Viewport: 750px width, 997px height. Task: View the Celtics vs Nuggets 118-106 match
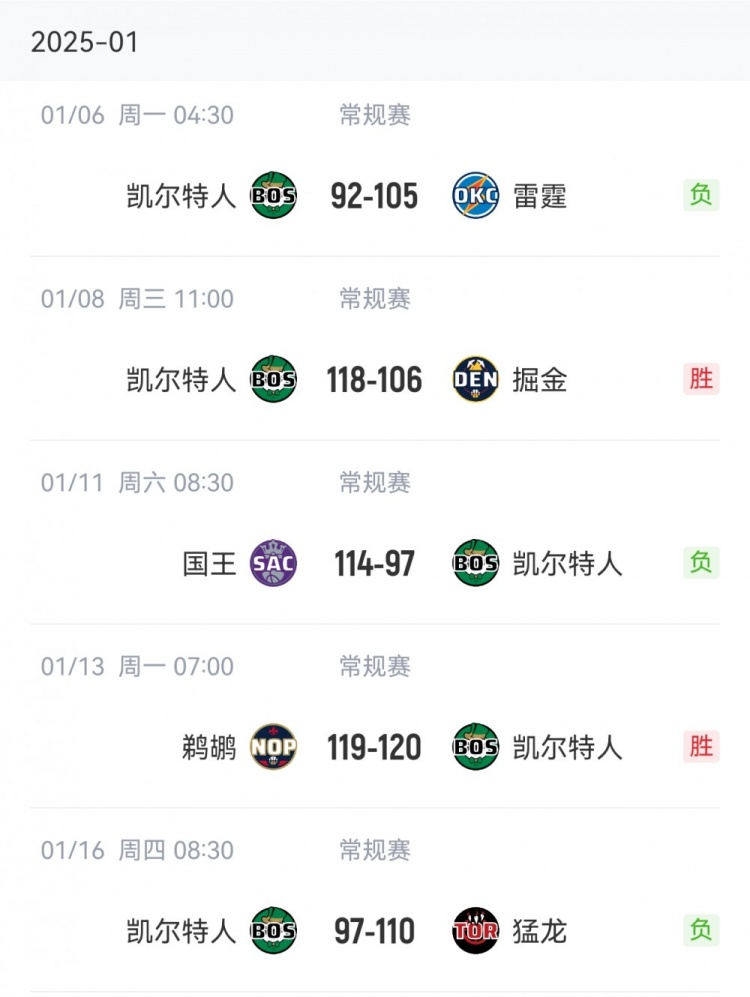[374, 380]
